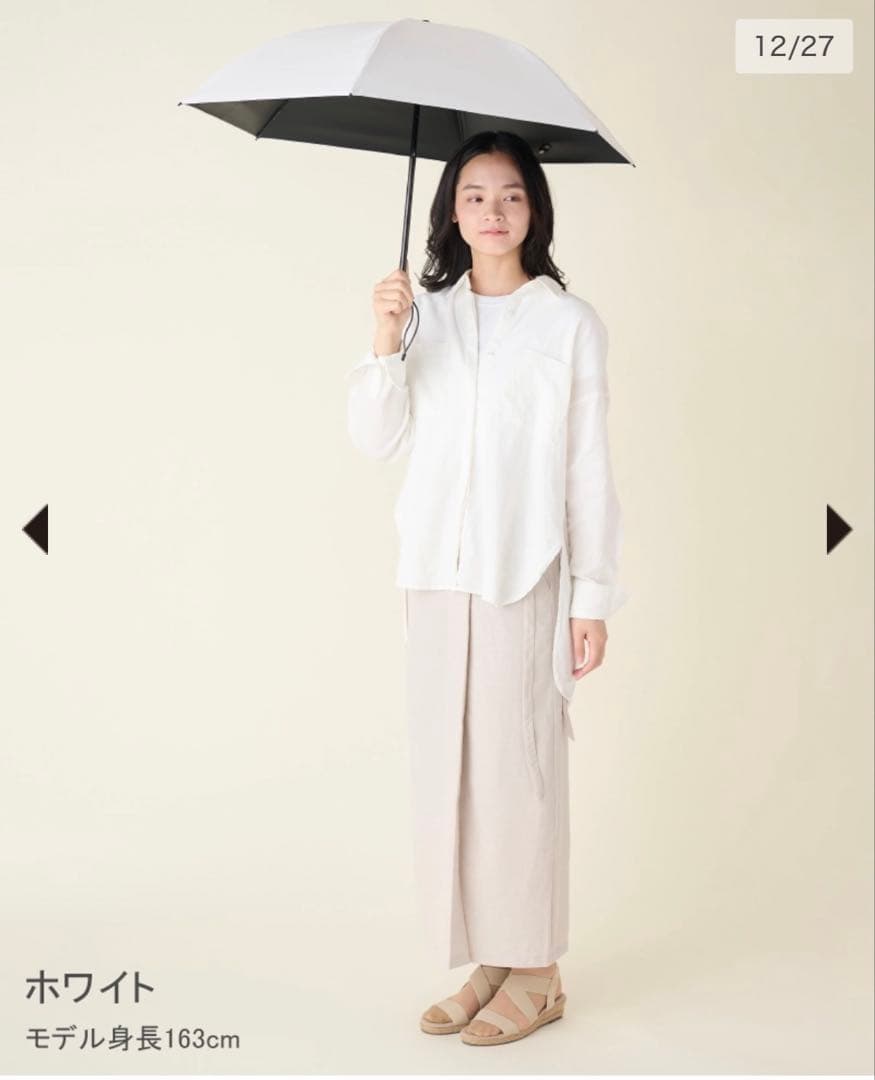The image size is (875, 1080).
Task: Go to the previous product image
Action: 35,529
